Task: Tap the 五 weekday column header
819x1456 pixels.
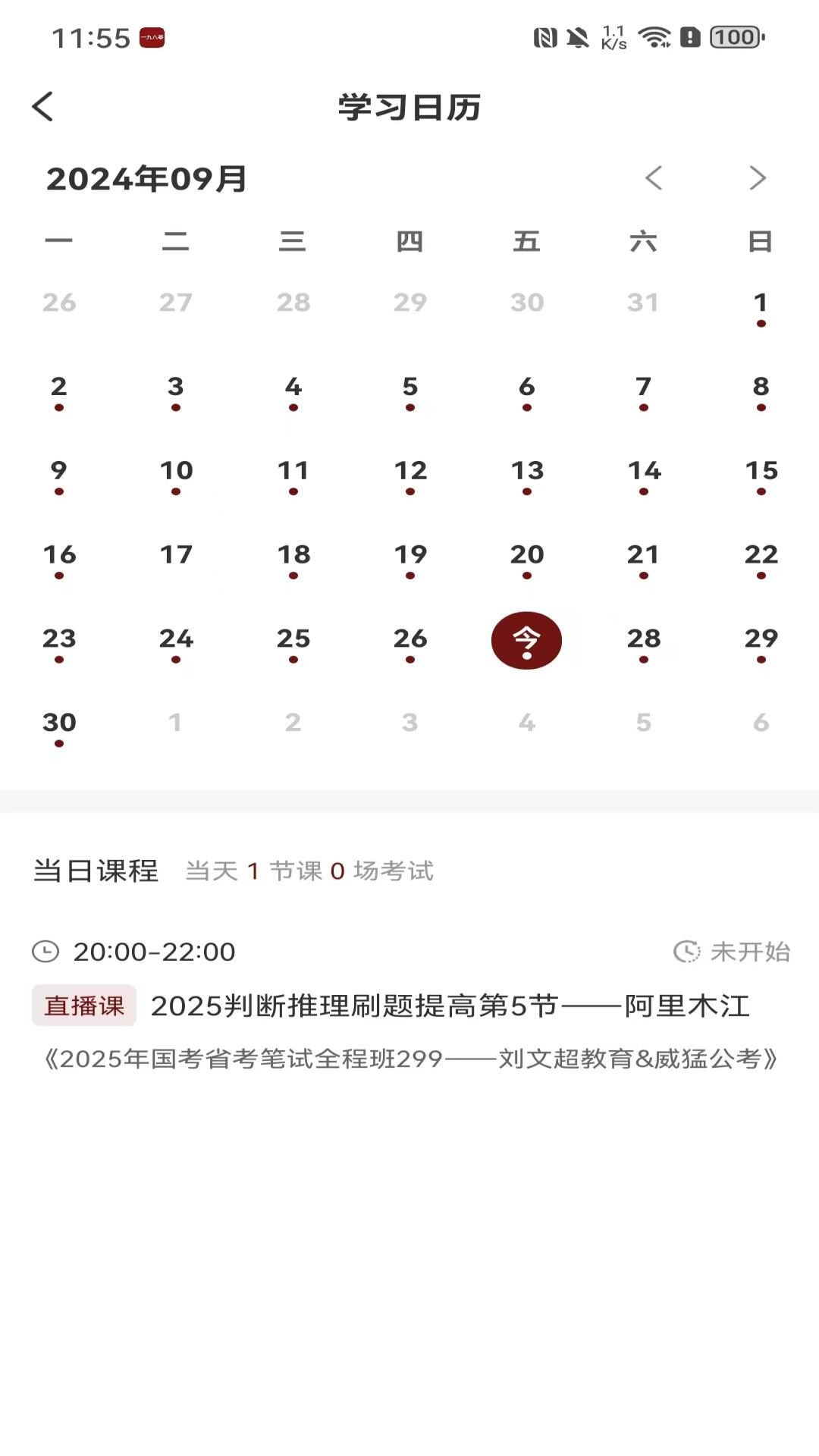Action: pyautogui.click(x=527, y=241)
